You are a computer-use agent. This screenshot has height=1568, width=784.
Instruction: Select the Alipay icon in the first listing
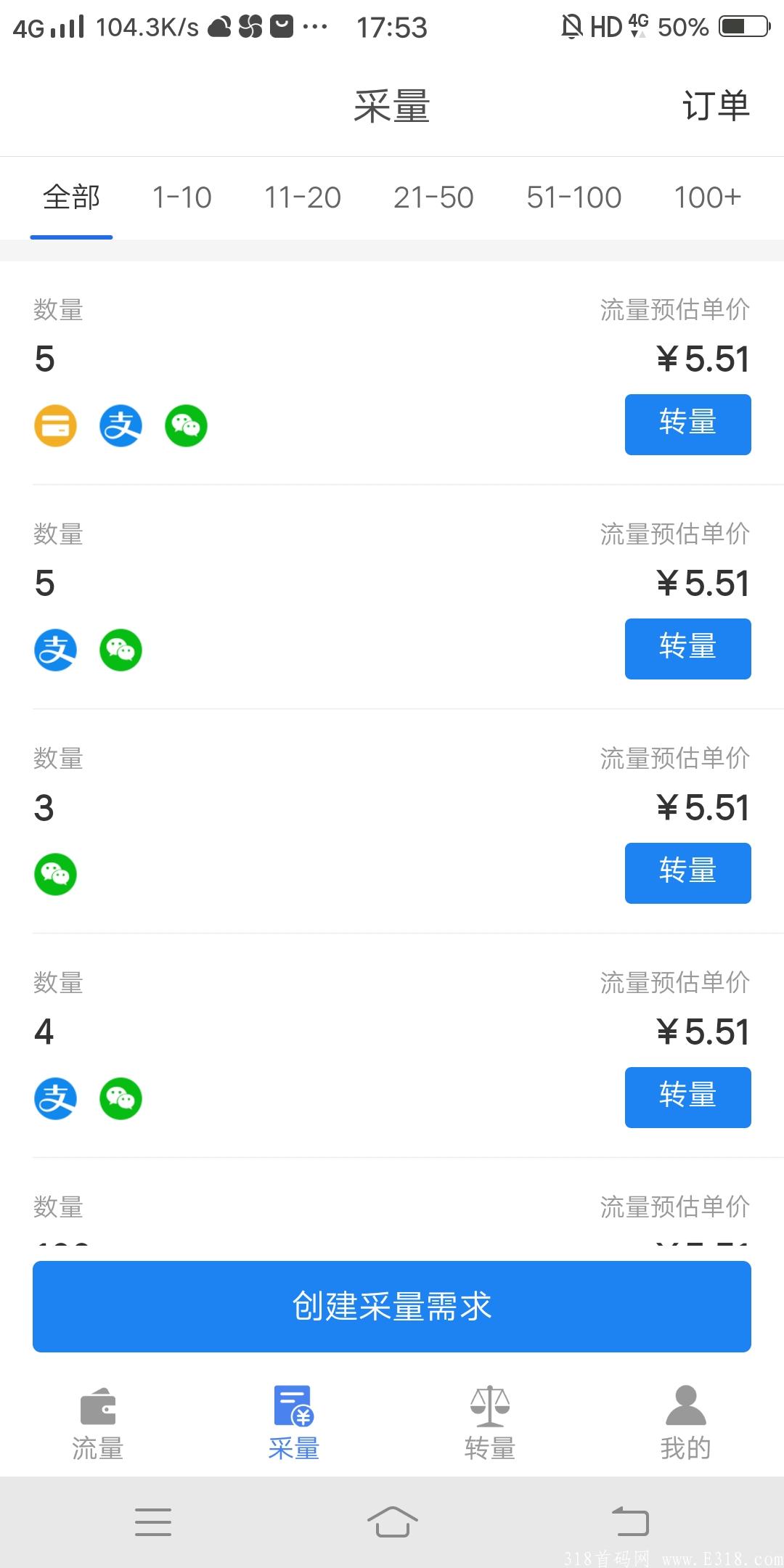(121, 426)
